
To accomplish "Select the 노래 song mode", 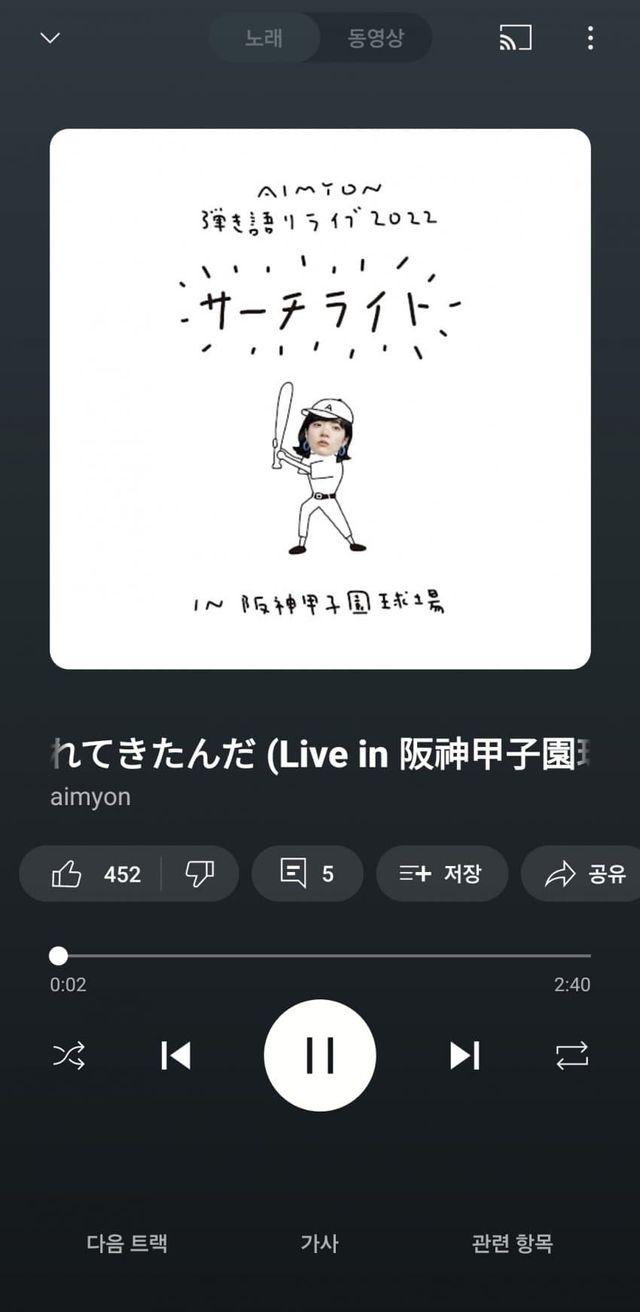I will coord(265,39).
